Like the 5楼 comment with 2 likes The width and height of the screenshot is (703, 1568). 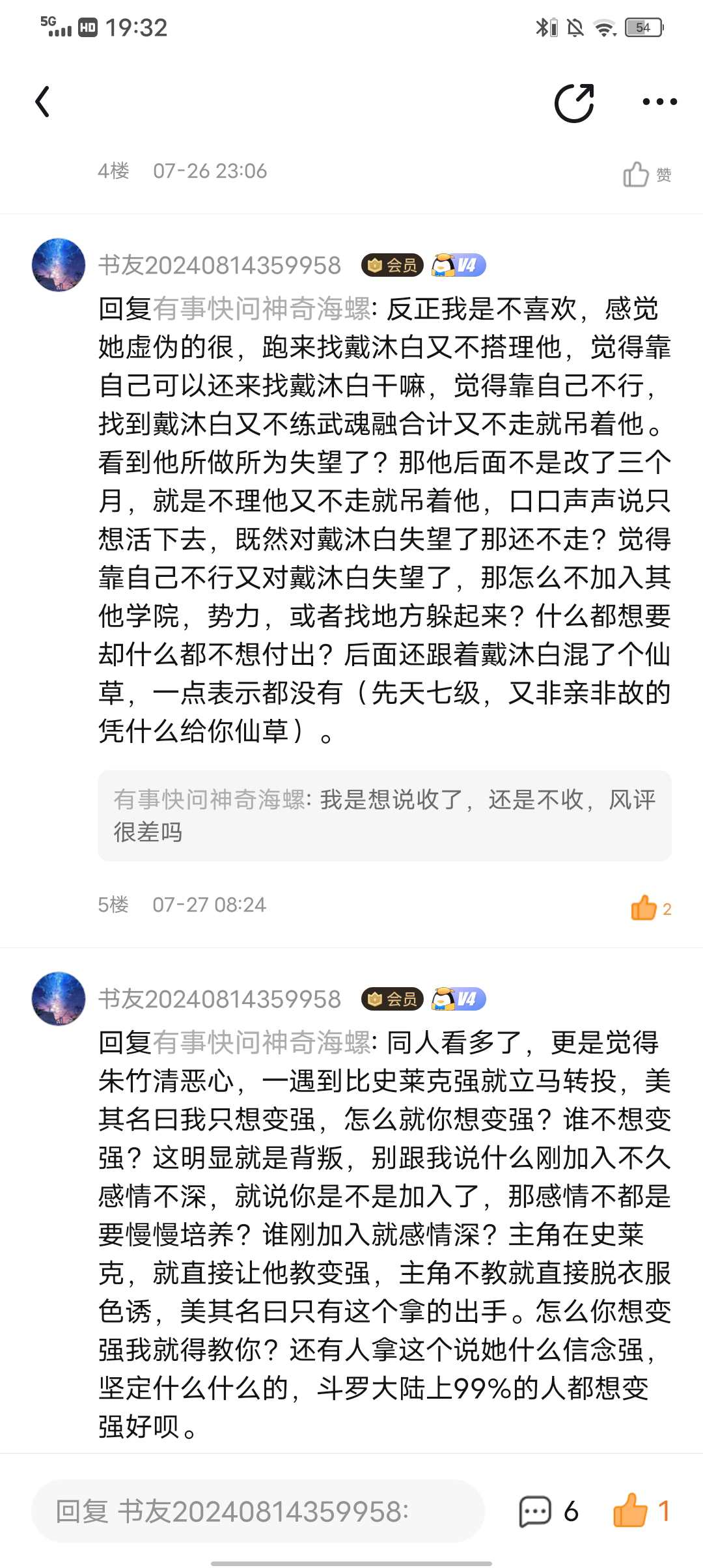click(650, 908)
